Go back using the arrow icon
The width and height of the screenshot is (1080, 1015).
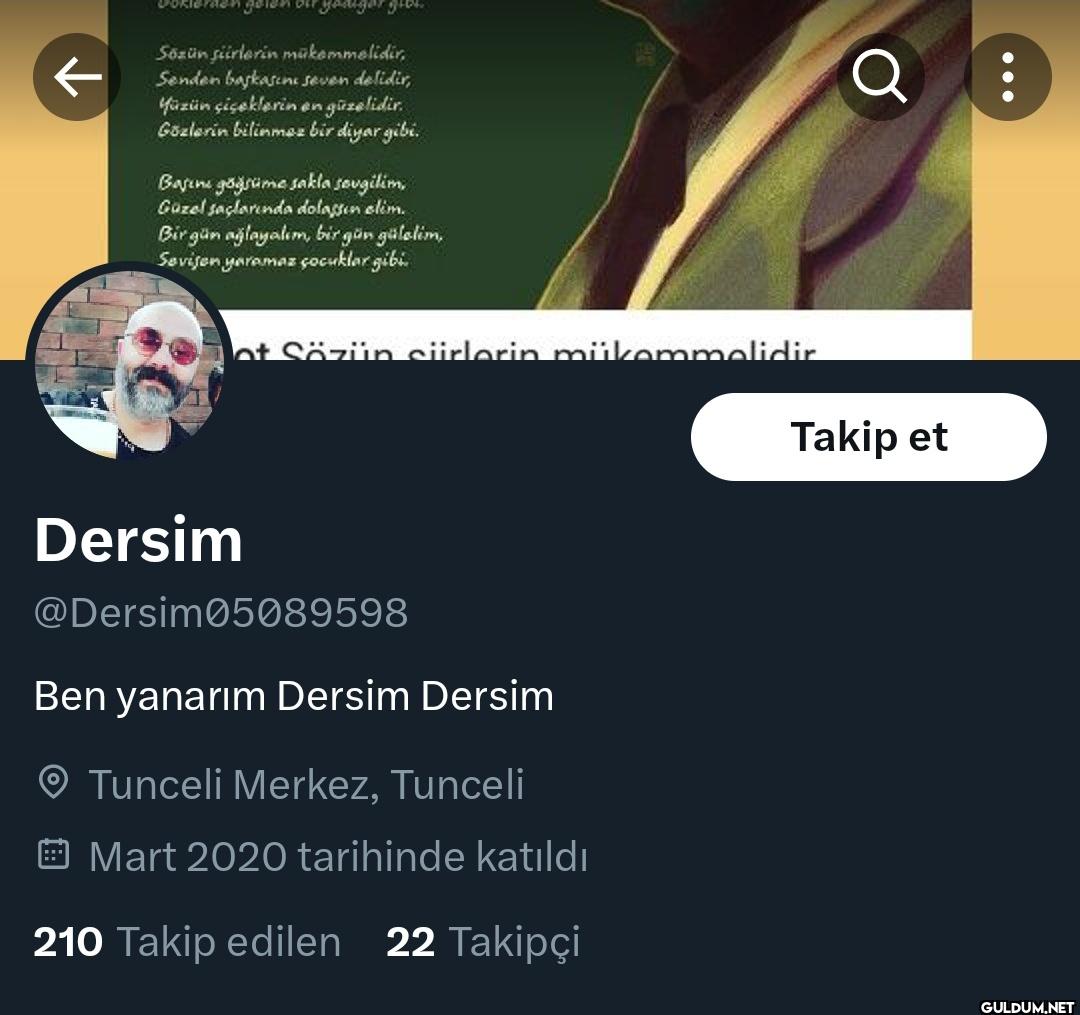click(77, 77)
